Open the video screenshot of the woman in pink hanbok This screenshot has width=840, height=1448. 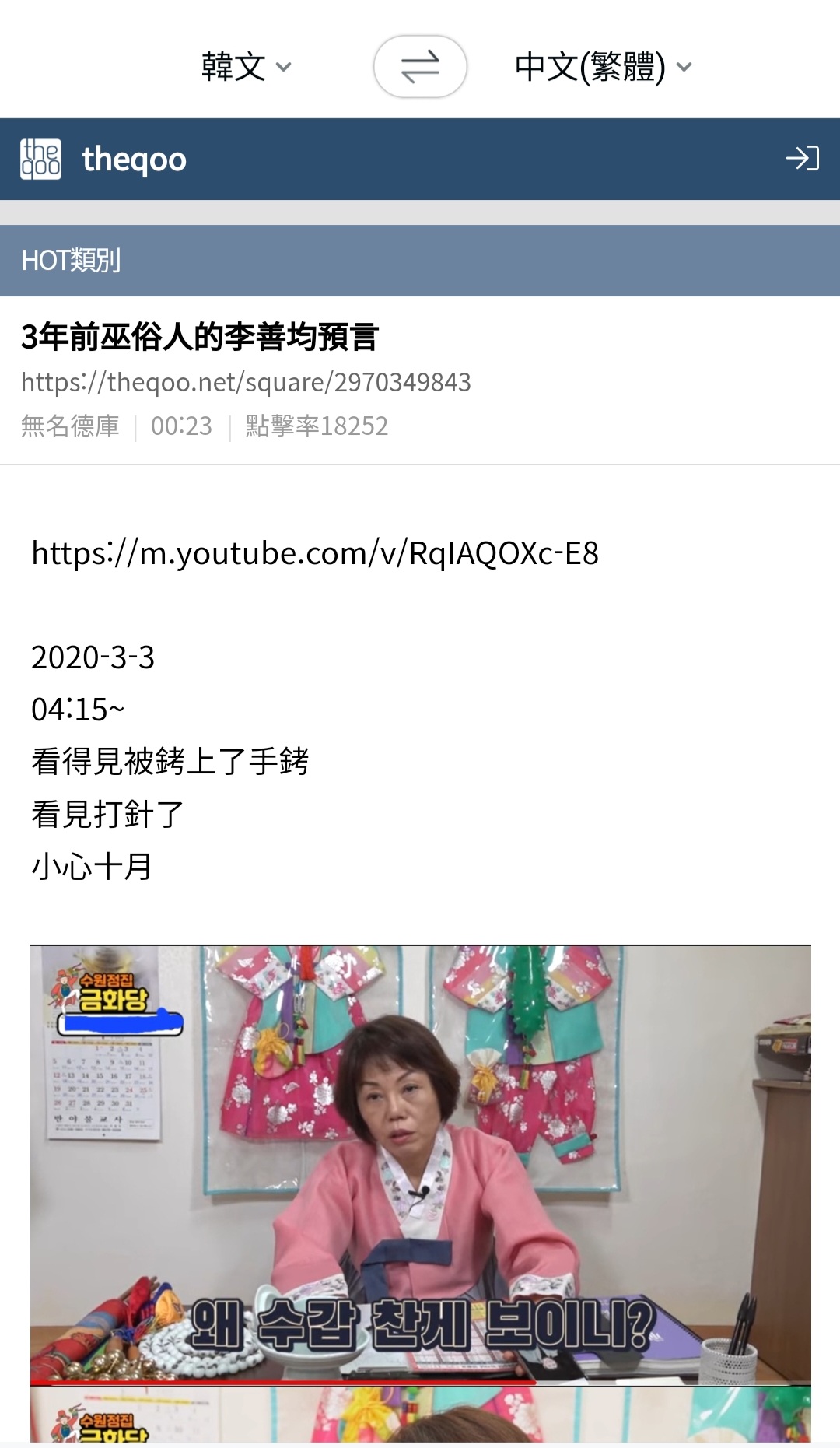tap(420, 1165)
